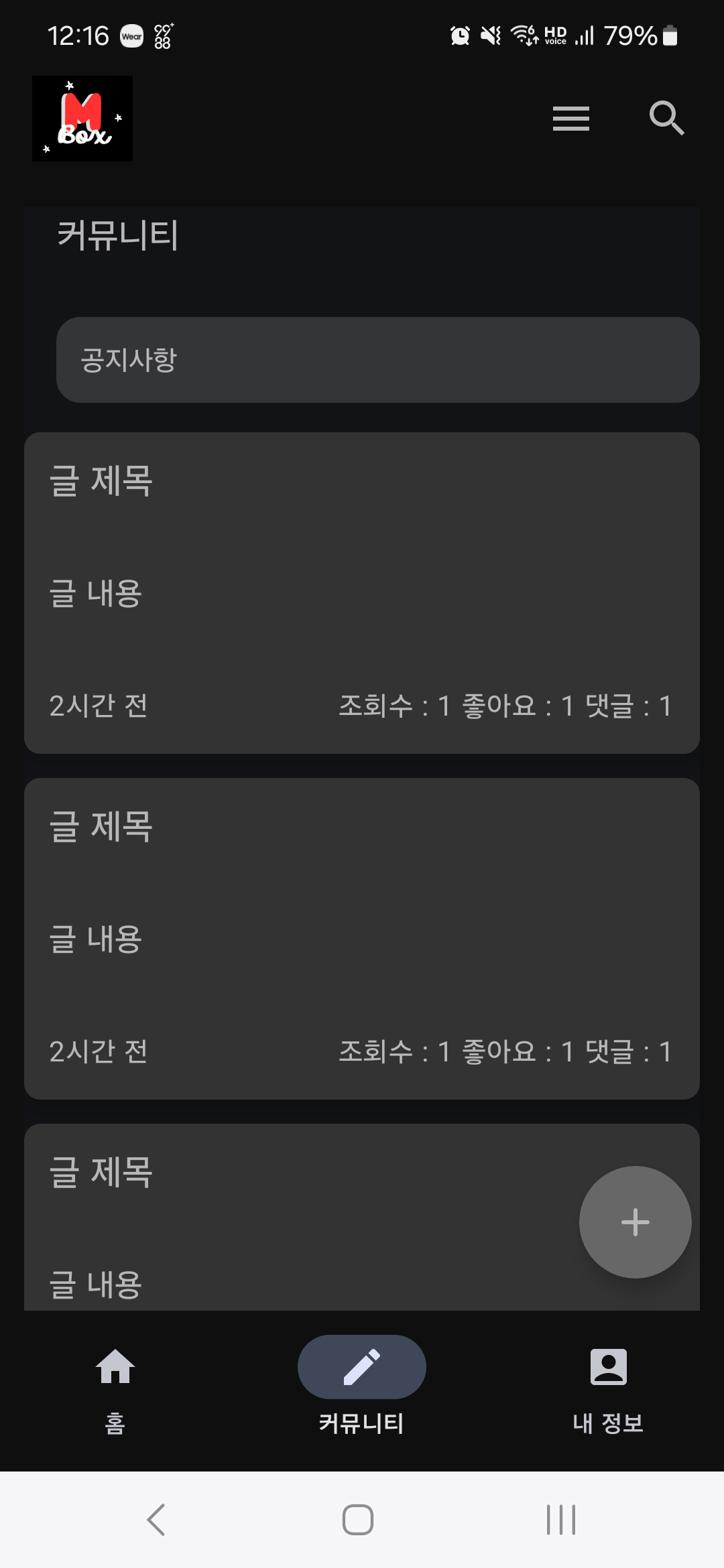Tap the M Box logo
The height and width of the screenshot is (1568, 724).
click(82, 119)
